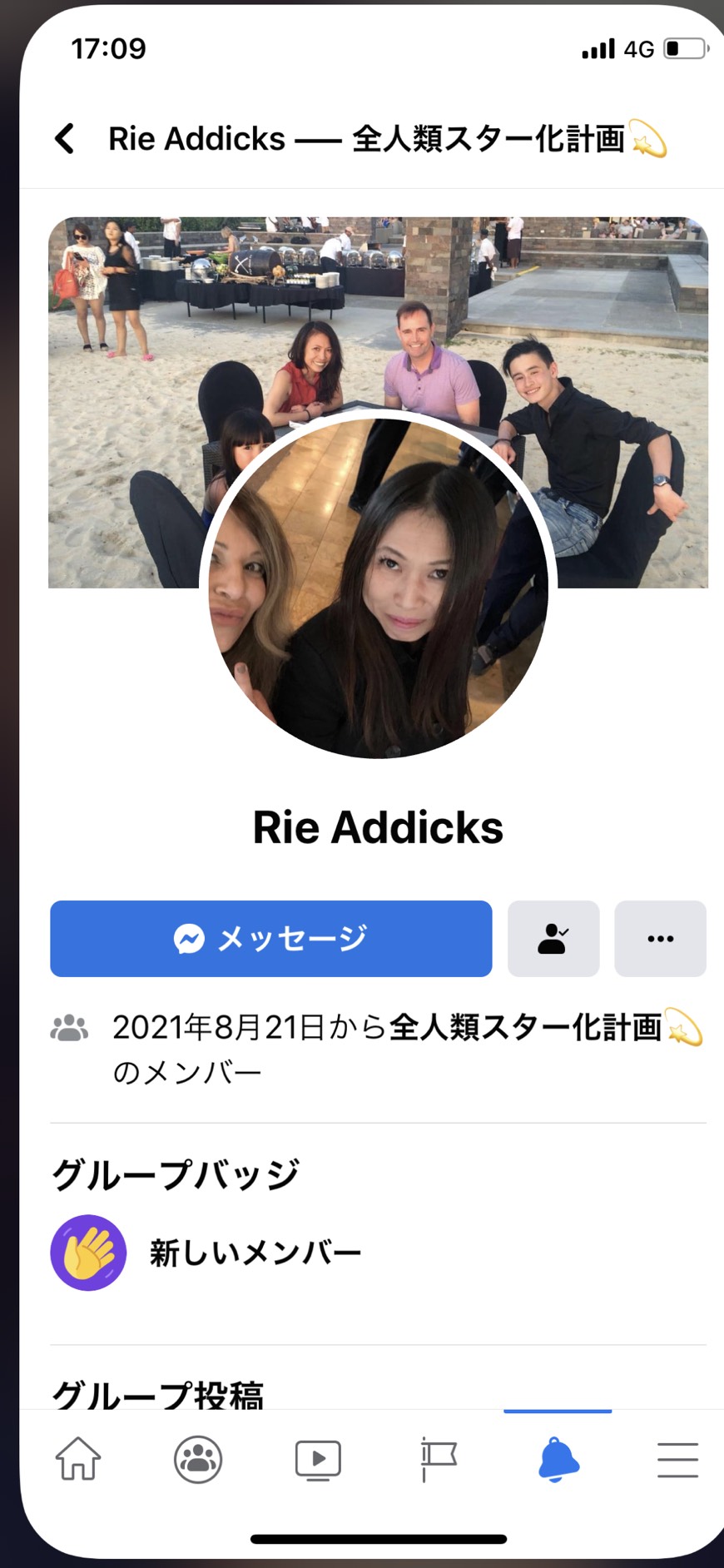The width and height of the screenshot is (724, 1568).
Task: Open the friend status button
Action: tap(553, 938)
